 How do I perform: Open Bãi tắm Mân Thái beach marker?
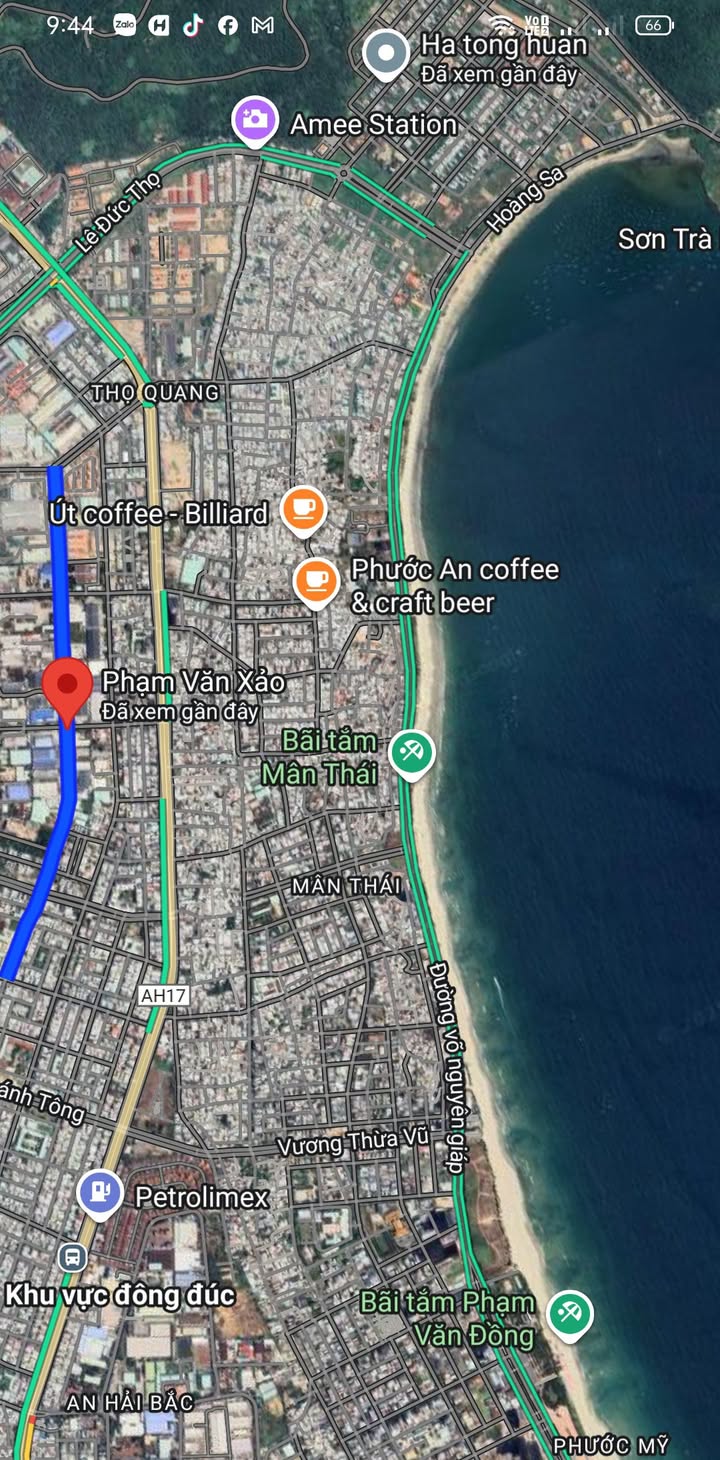point(411,752)
